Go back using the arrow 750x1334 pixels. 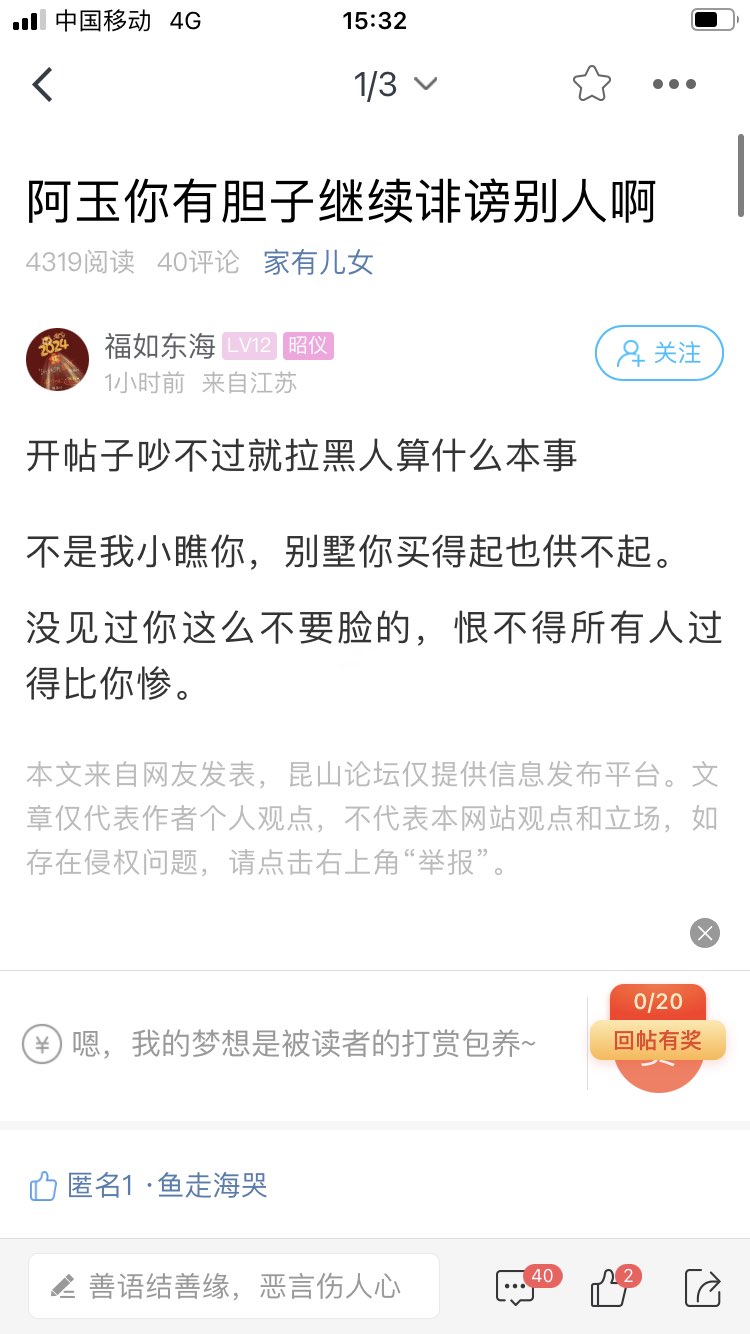[x=42, y=85]
